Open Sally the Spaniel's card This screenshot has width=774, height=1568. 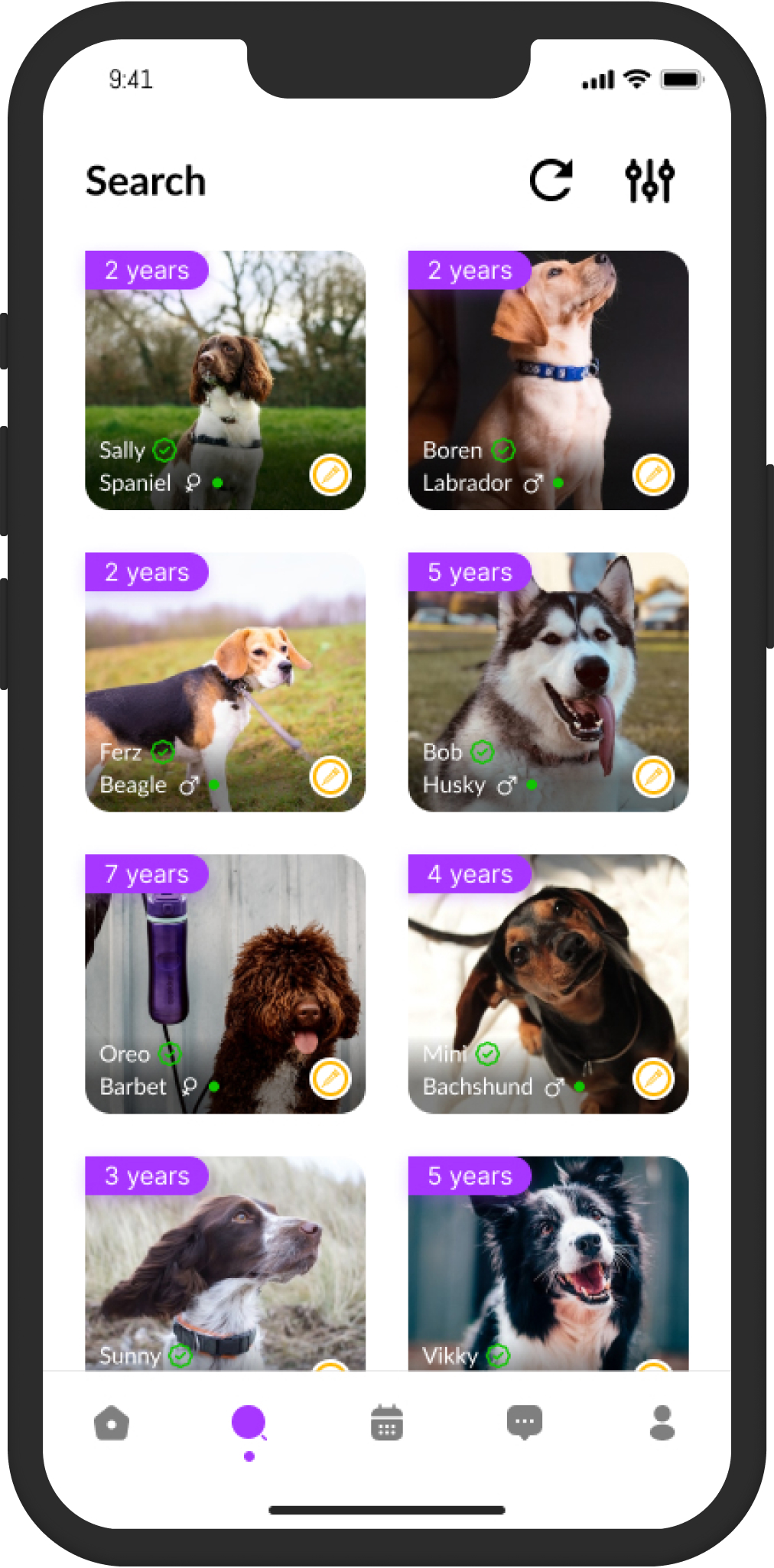coord(225,367)
